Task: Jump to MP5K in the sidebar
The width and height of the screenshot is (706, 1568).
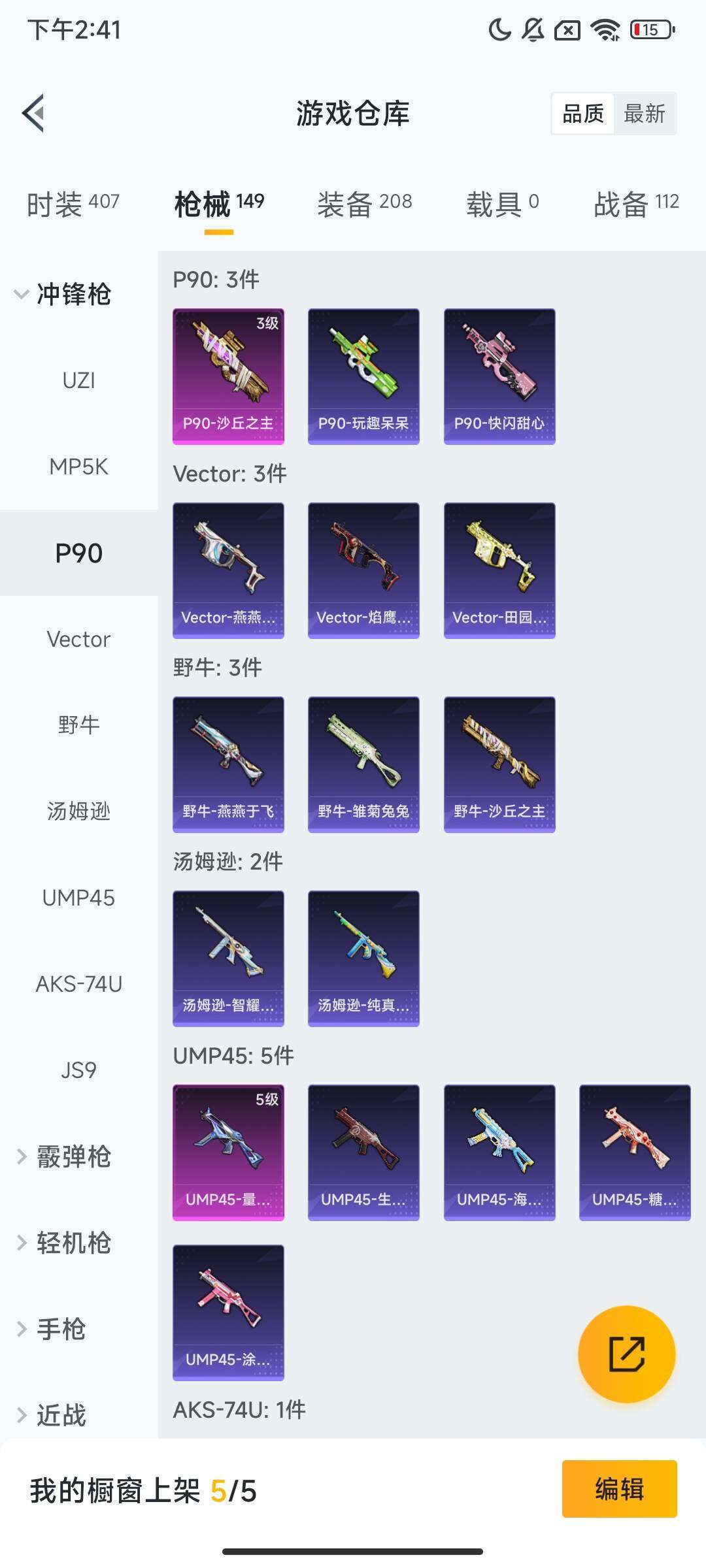Action: (x=78, y=466)
